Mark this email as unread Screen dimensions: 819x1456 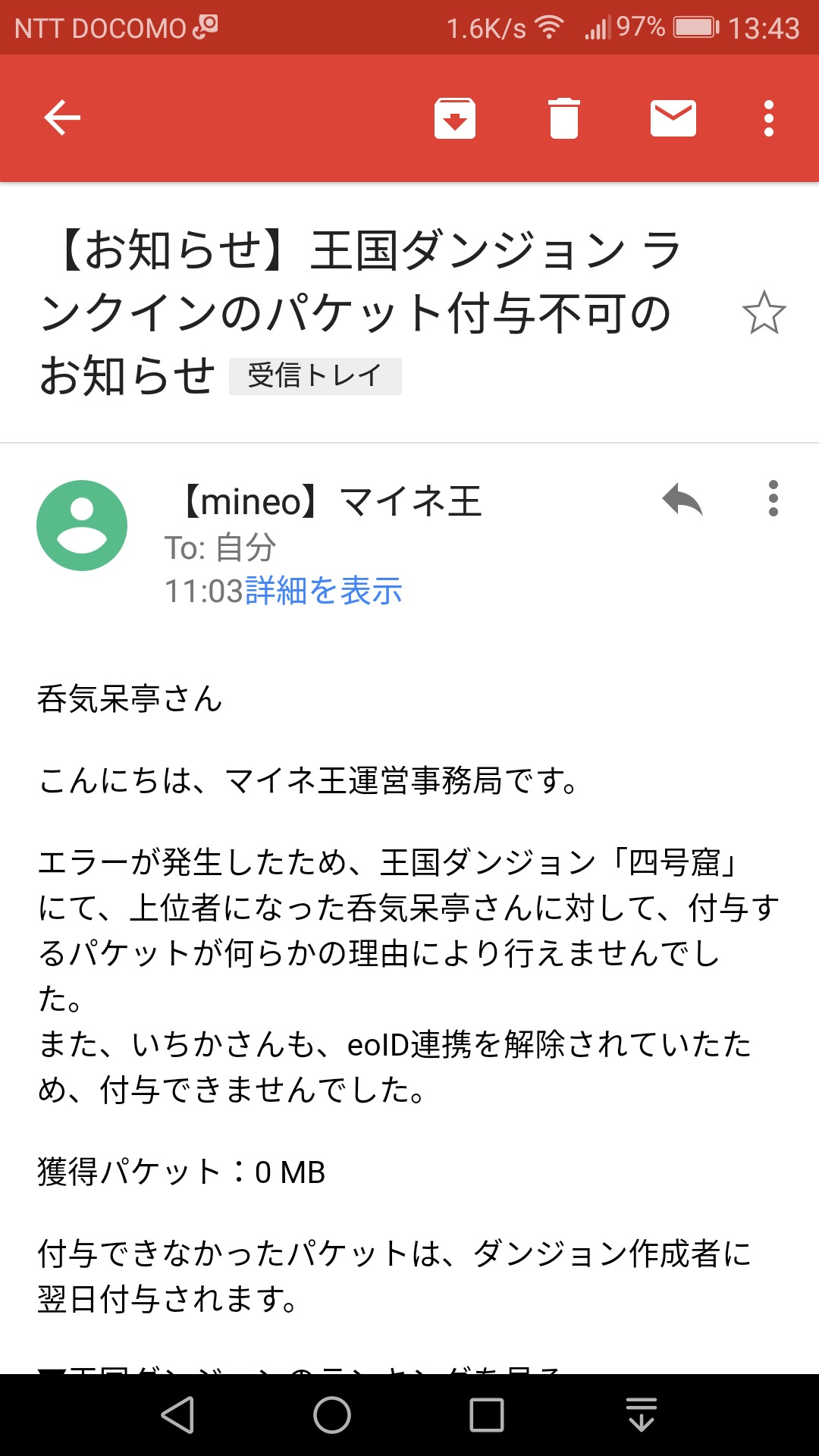(673, 118)
